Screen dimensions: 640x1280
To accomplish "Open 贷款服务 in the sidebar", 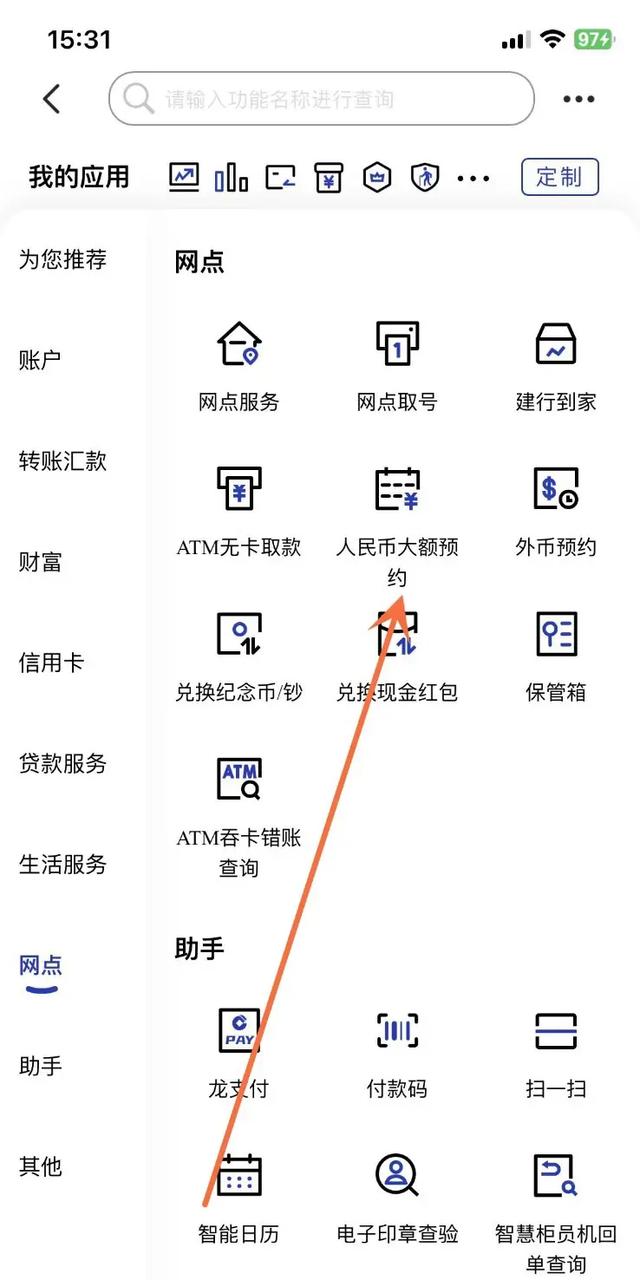I will click(62, 763).
